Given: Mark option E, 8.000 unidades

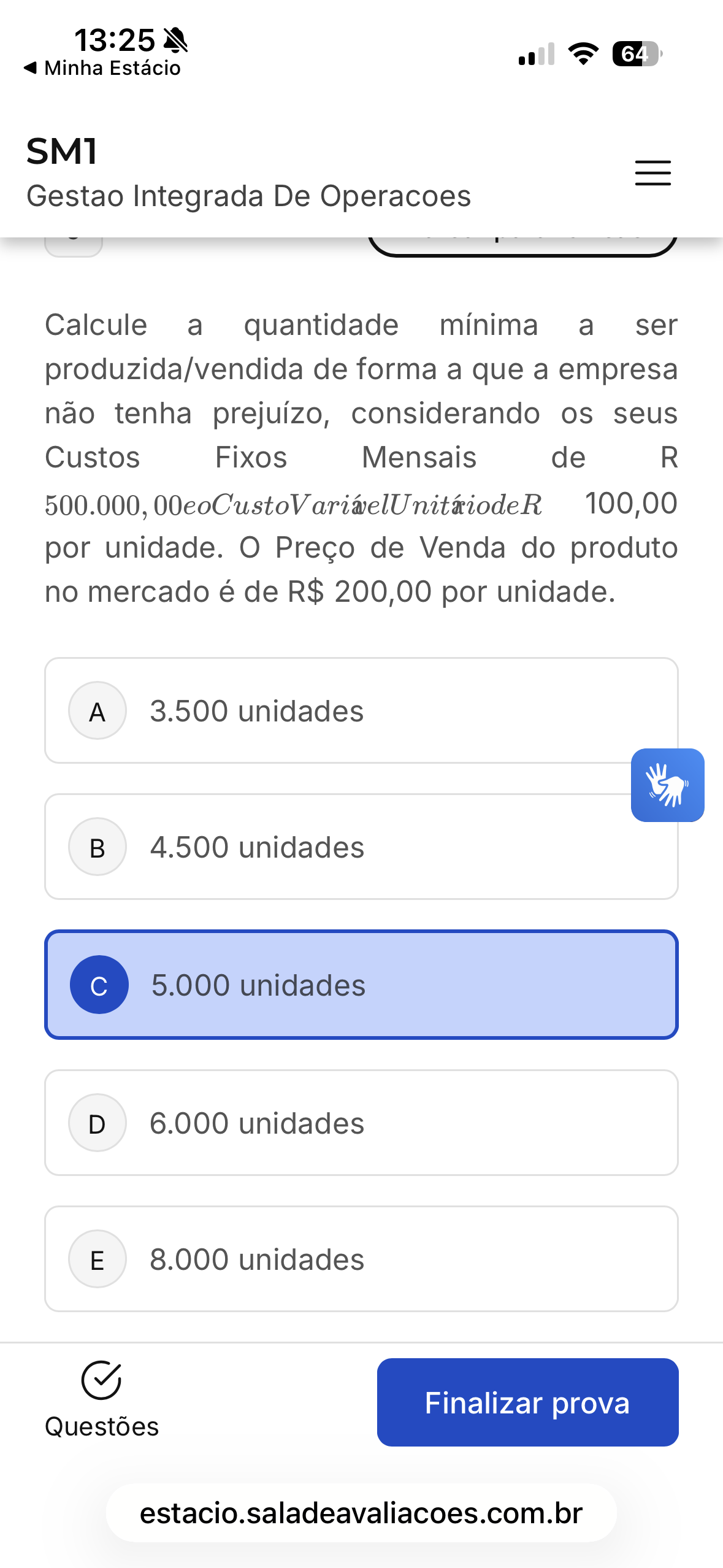Looking at the screenshot, I should point(361,1259).
